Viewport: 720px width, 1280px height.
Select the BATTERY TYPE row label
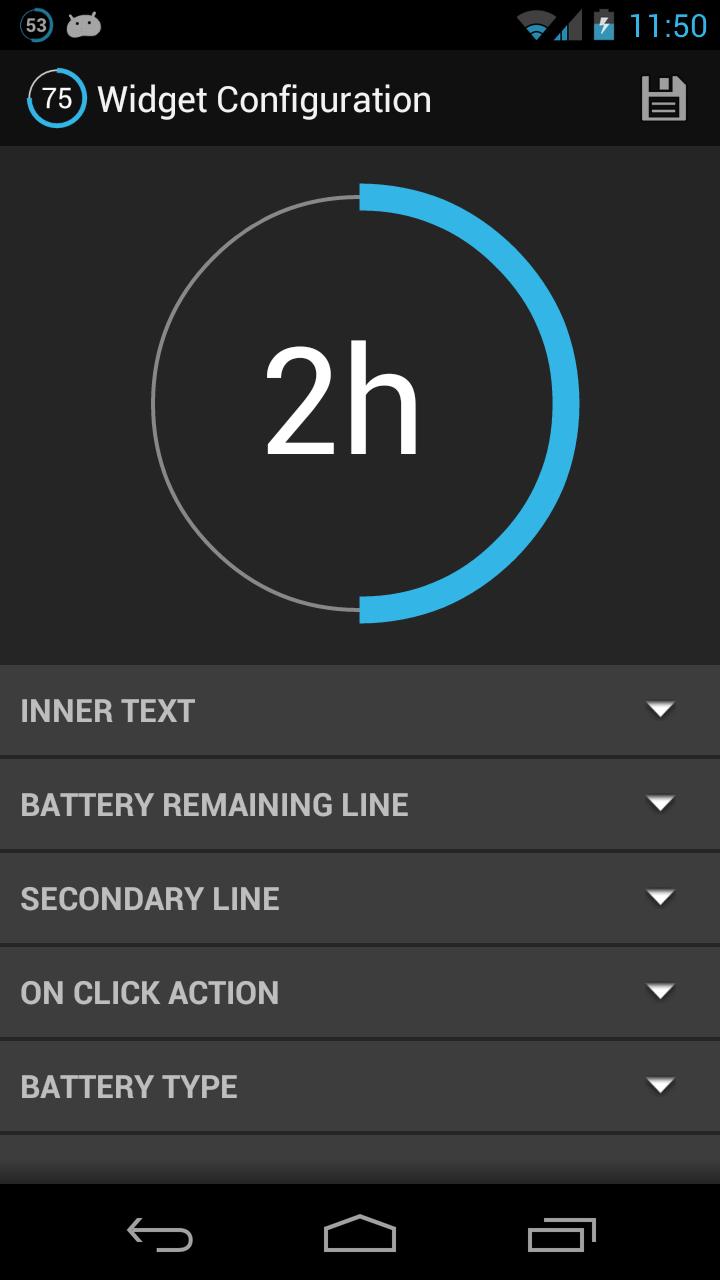130,1086
